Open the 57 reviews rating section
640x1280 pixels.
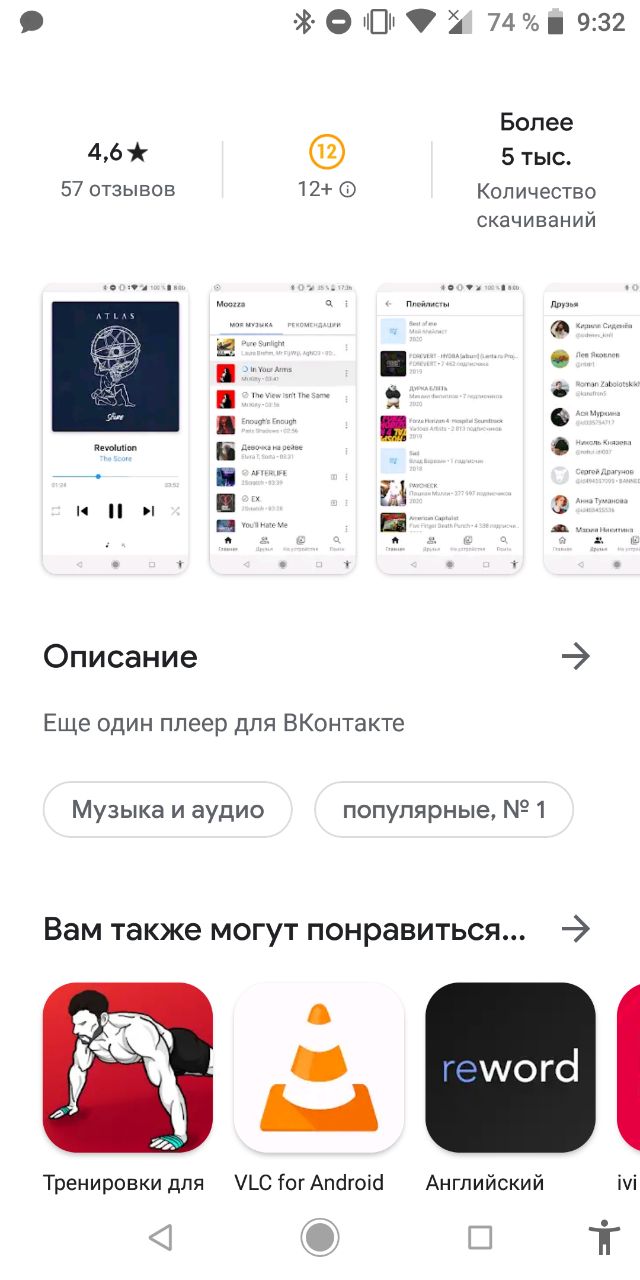click(117, 168)
